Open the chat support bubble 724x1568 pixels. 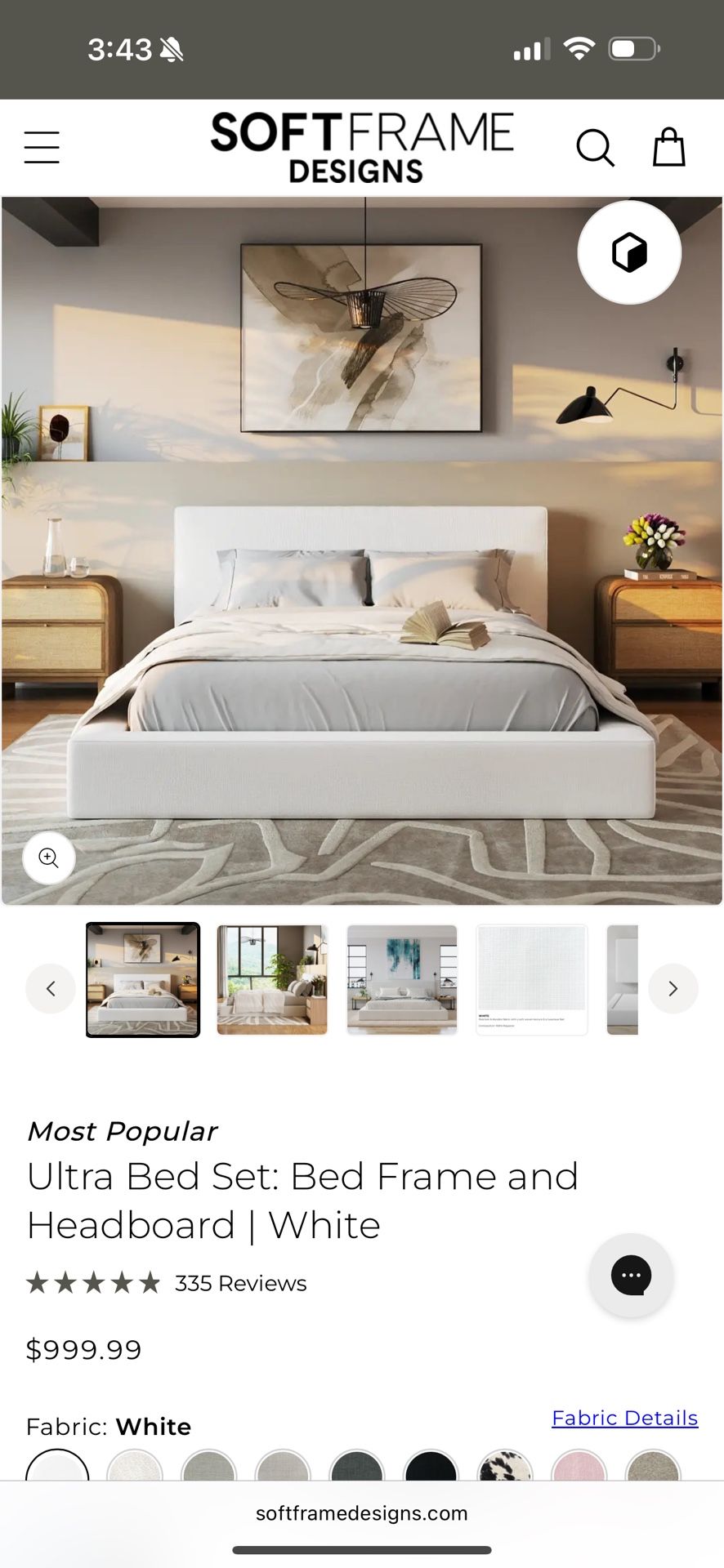[631, 1275]
